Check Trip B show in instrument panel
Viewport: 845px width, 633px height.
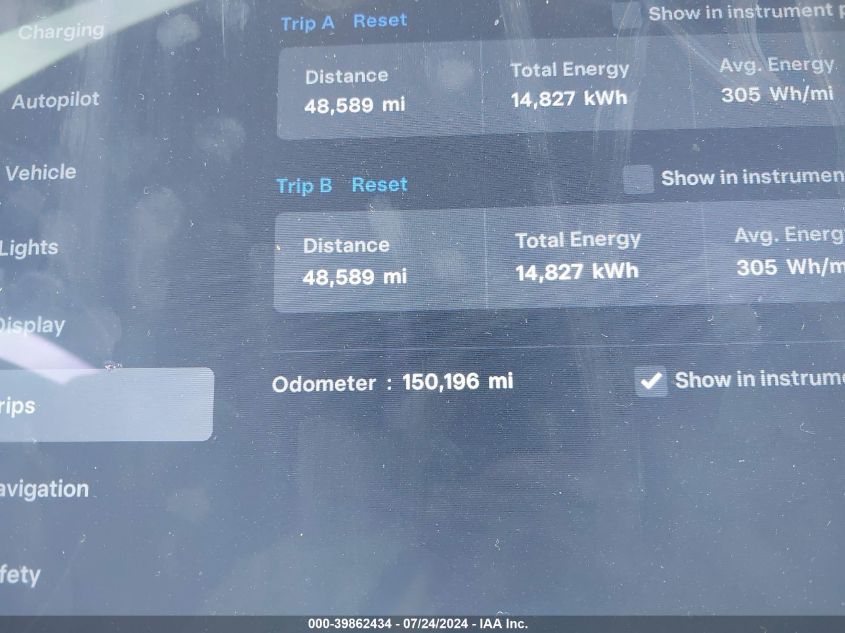tap(638, 179)
